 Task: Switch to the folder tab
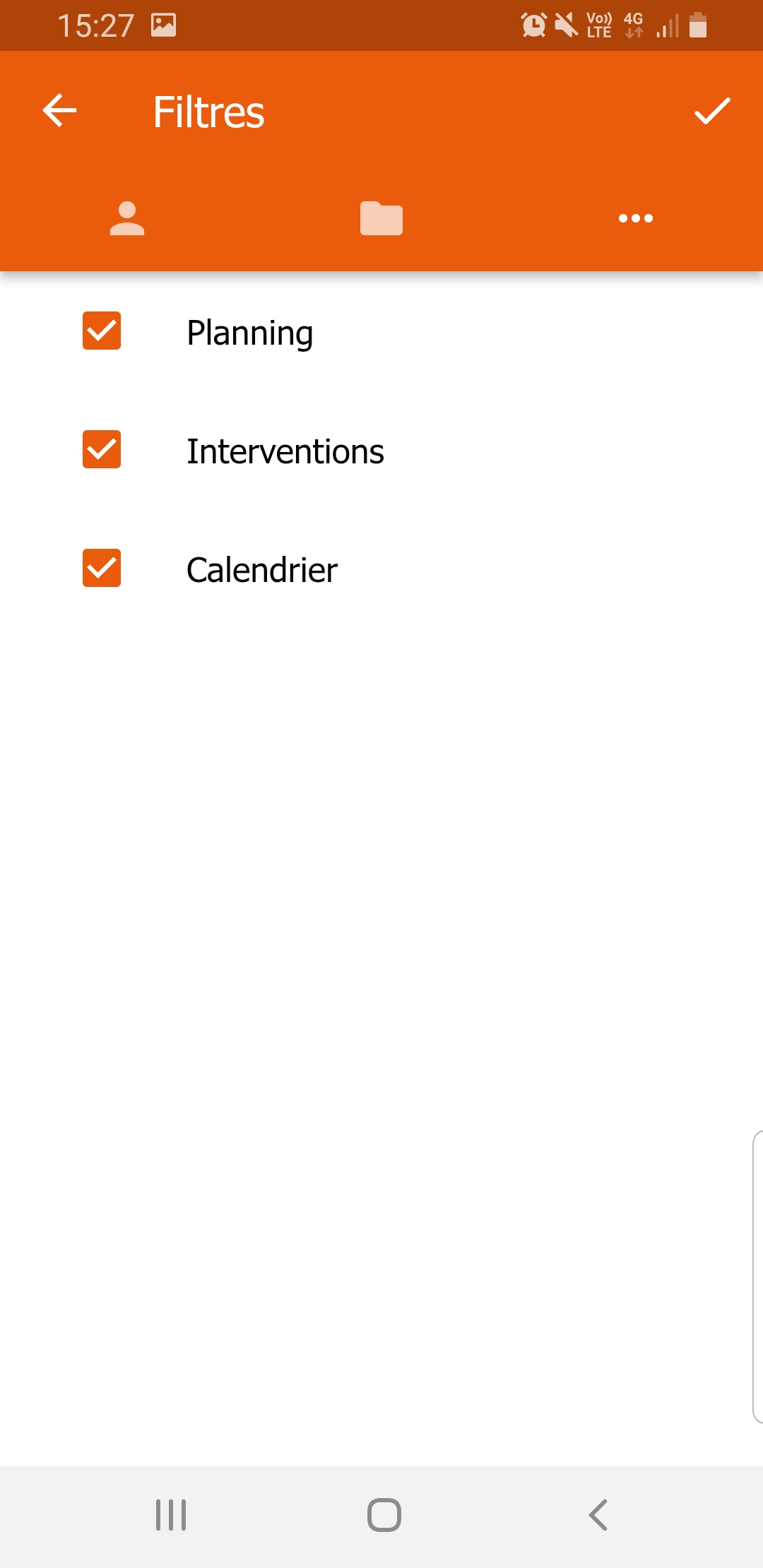click(x=381, y=218)
